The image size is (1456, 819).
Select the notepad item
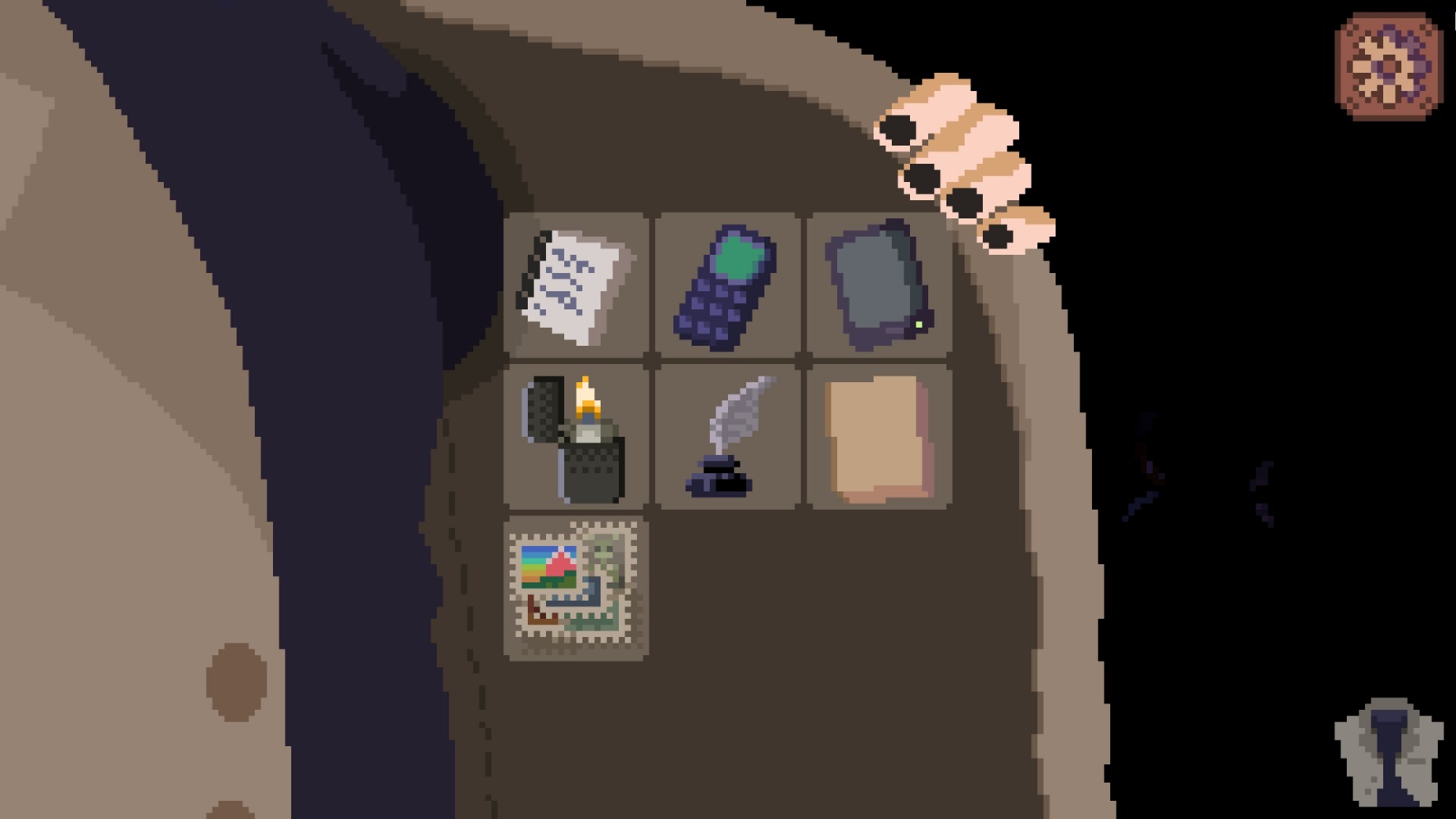(x=576, y=286)
